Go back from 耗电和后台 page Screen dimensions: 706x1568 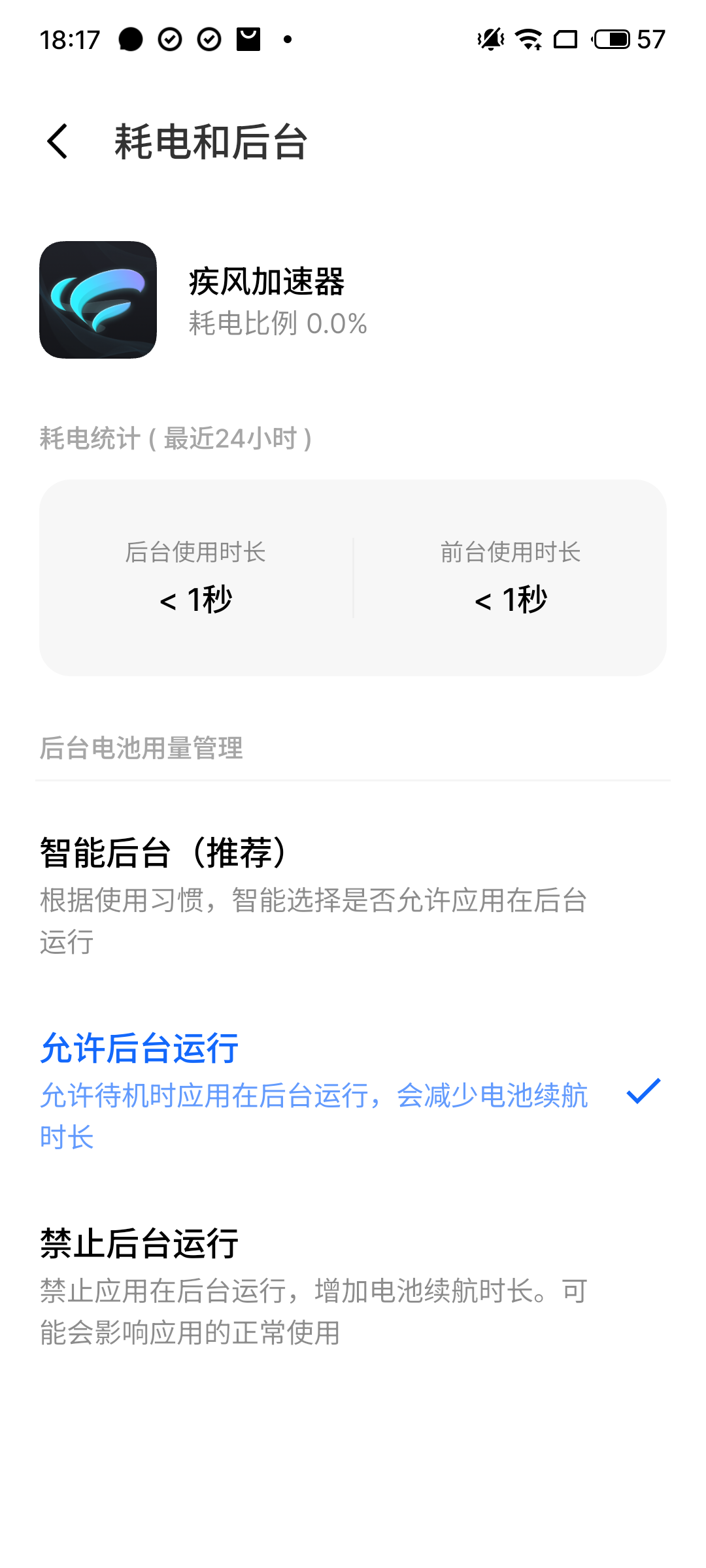pyautogui.click(x=58, y=141)
